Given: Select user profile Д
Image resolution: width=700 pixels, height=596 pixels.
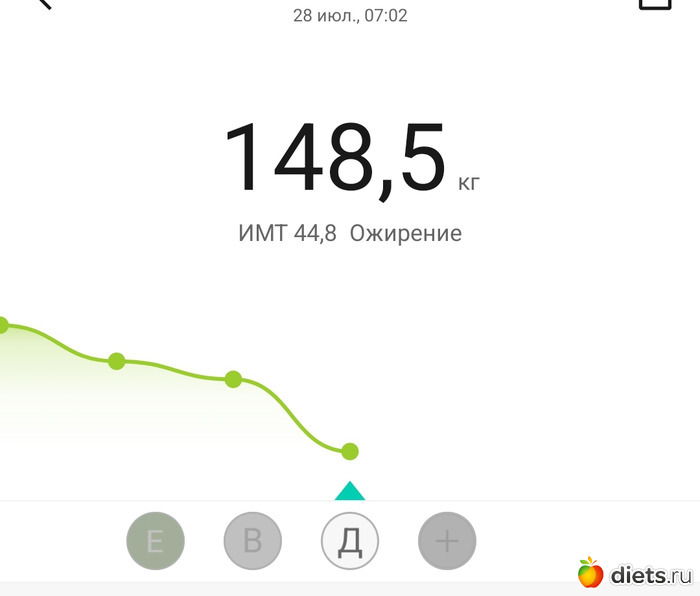Looking at the screenshot, I should click(349, 542).
